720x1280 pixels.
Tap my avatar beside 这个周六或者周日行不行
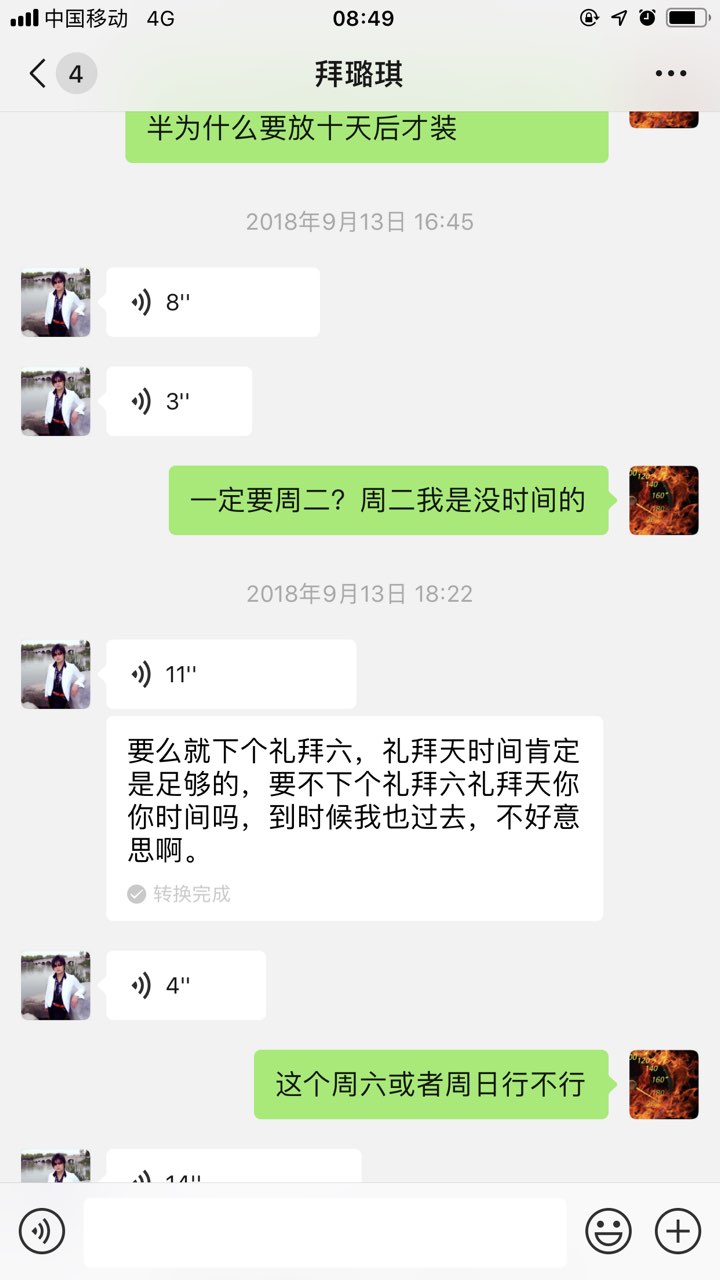point(663,1084)
